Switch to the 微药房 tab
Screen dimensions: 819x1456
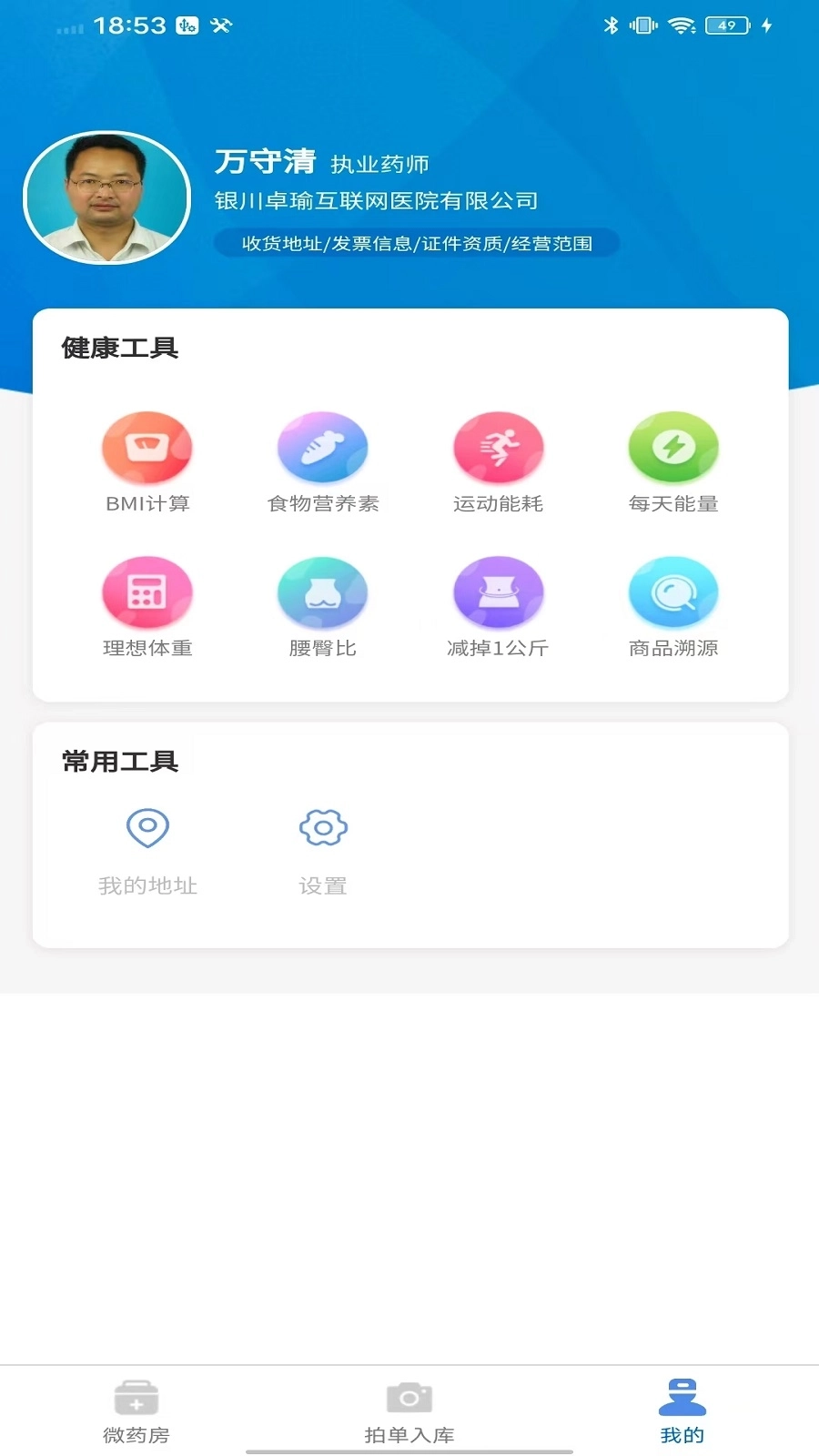136,1415
